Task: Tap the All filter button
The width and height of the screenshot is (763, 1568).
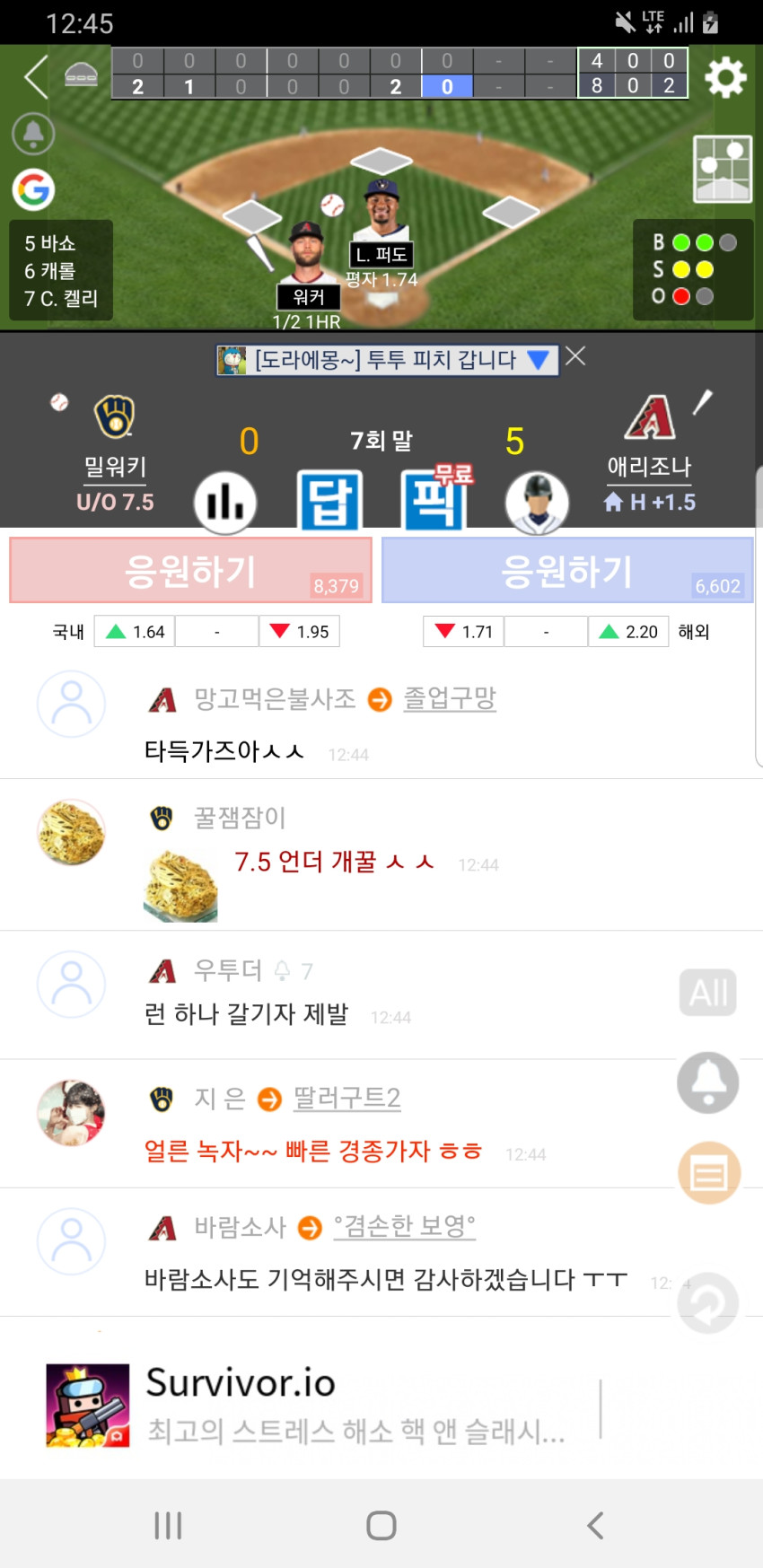Action: coord(708,993)
